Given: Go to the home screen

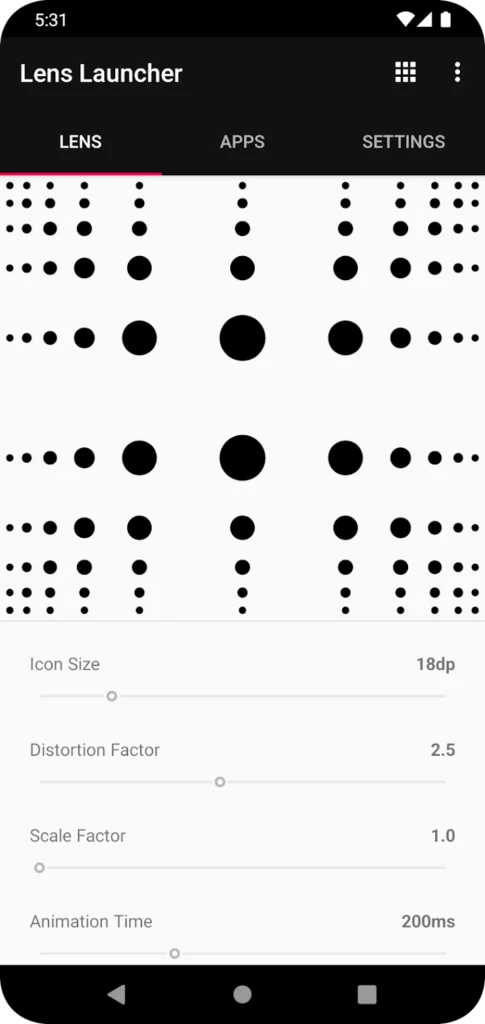Looking at the screenshot, I should [242, 994].
